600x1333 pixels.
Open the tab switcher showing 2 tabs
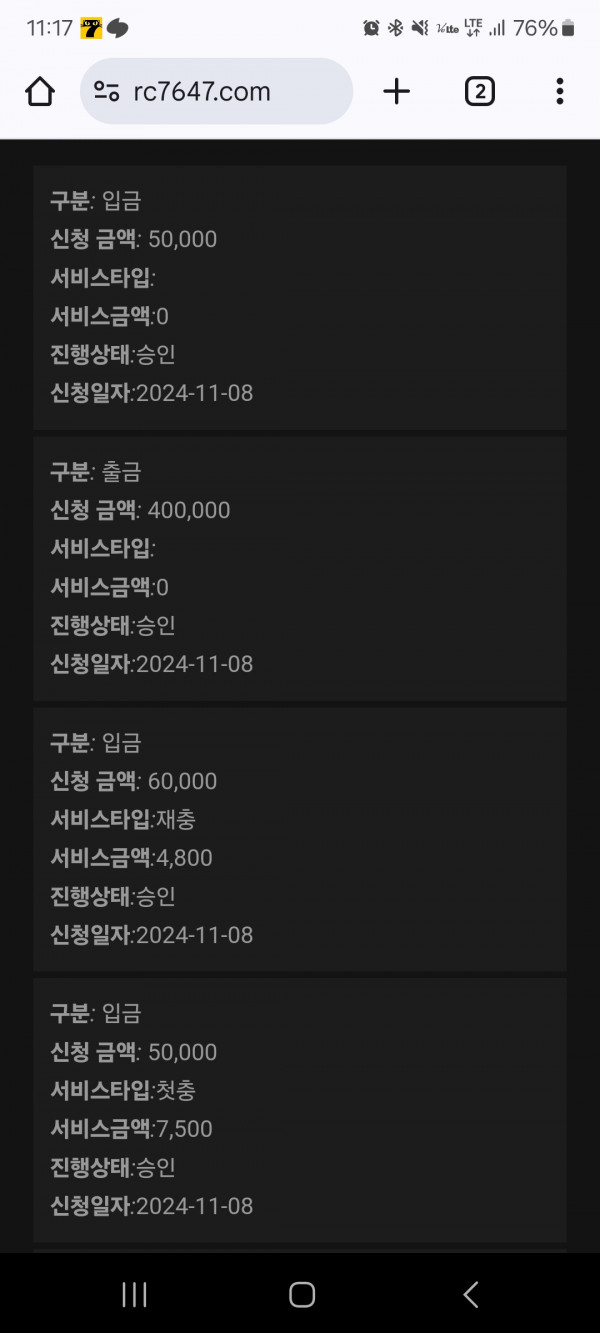tap(480, 92)
